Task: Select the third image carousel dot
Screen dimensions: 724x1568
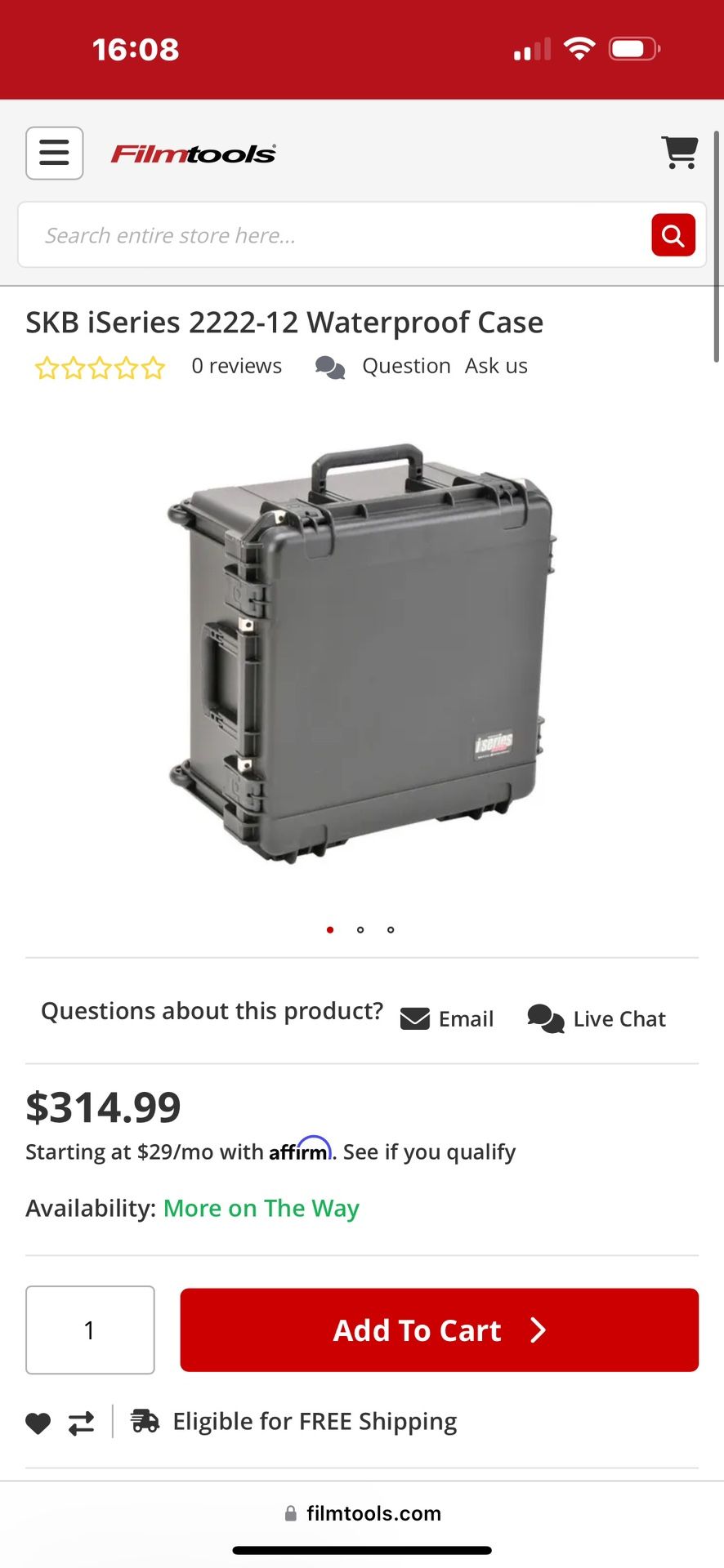Action: click(391, 929)
